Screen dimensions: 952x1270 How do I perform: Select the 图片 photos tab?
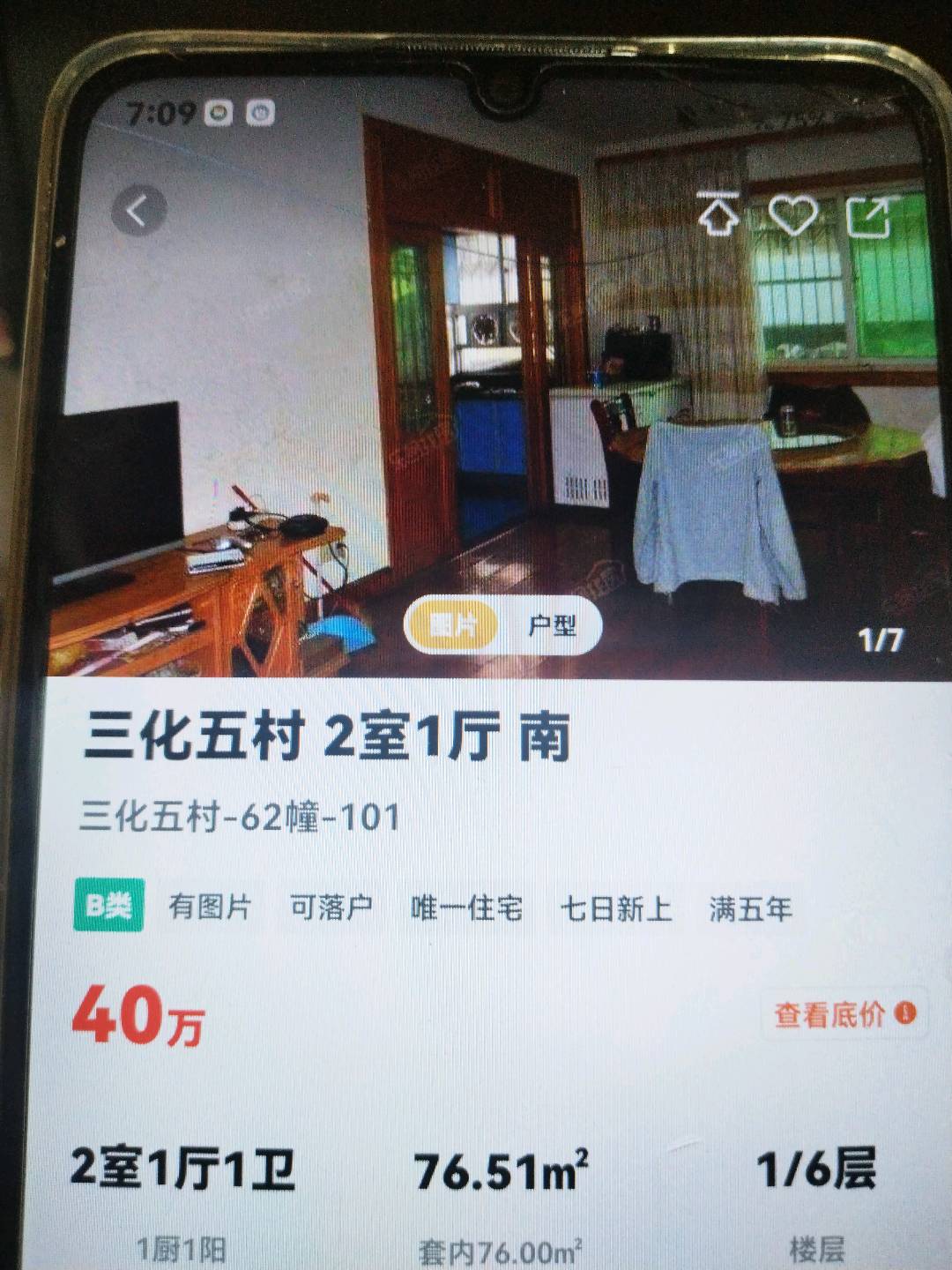pyautogui.click(x=452, y=626)
